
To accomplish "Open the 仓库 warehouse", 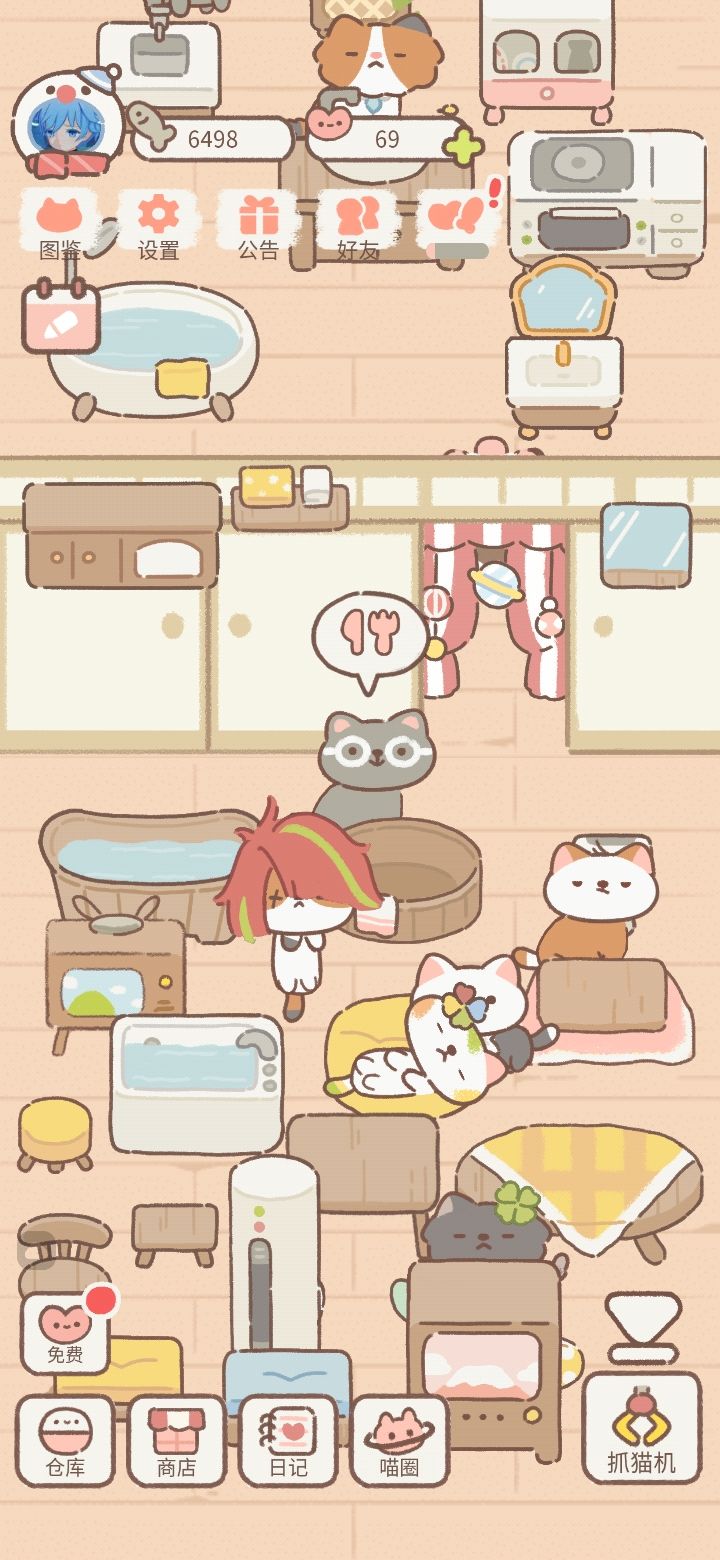I will 65,1441.
